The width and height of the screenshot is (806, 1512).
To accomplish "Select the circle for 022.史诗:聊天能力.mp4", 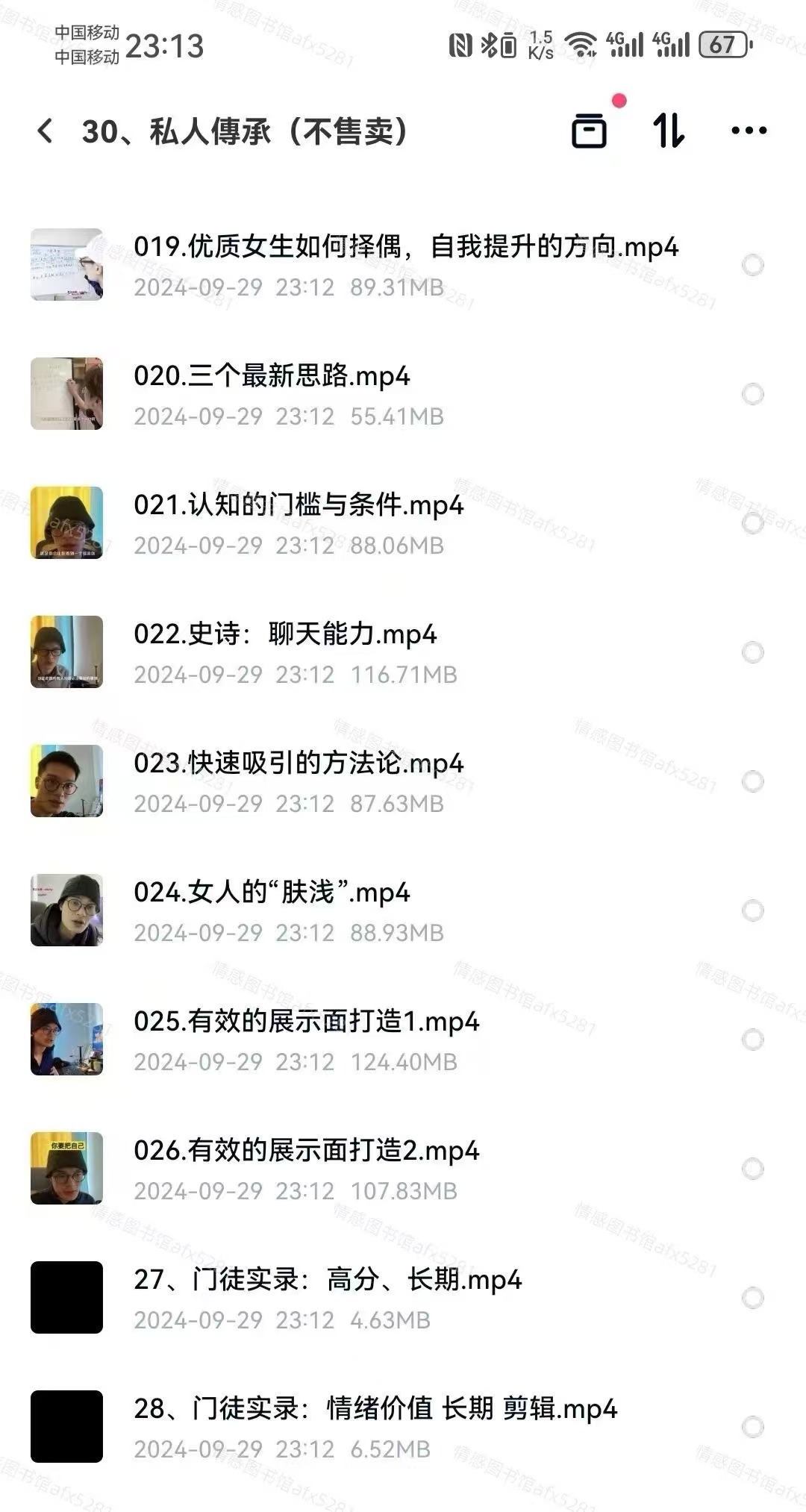I will click(x=752, y=652).
